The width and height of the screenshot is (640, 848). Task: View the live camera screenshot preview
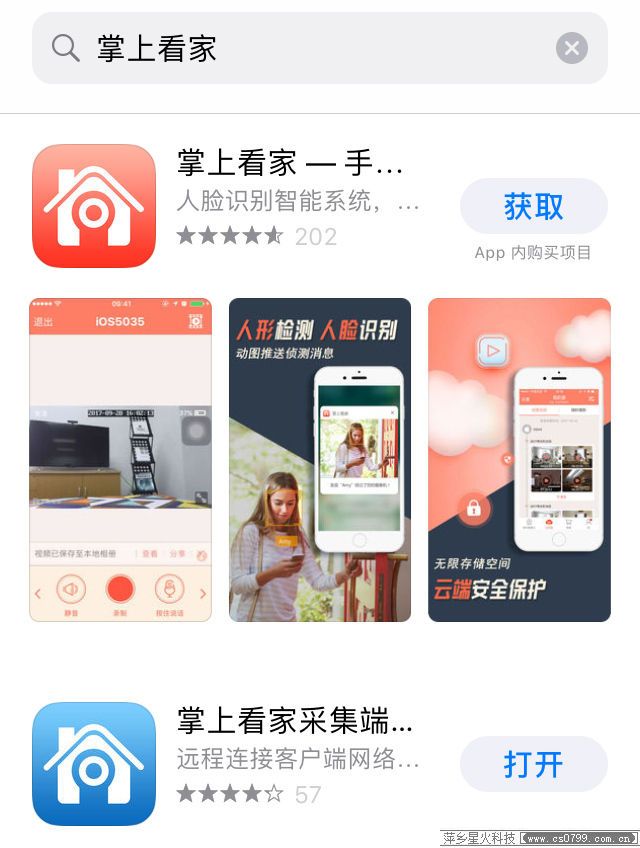pos(120,460)
